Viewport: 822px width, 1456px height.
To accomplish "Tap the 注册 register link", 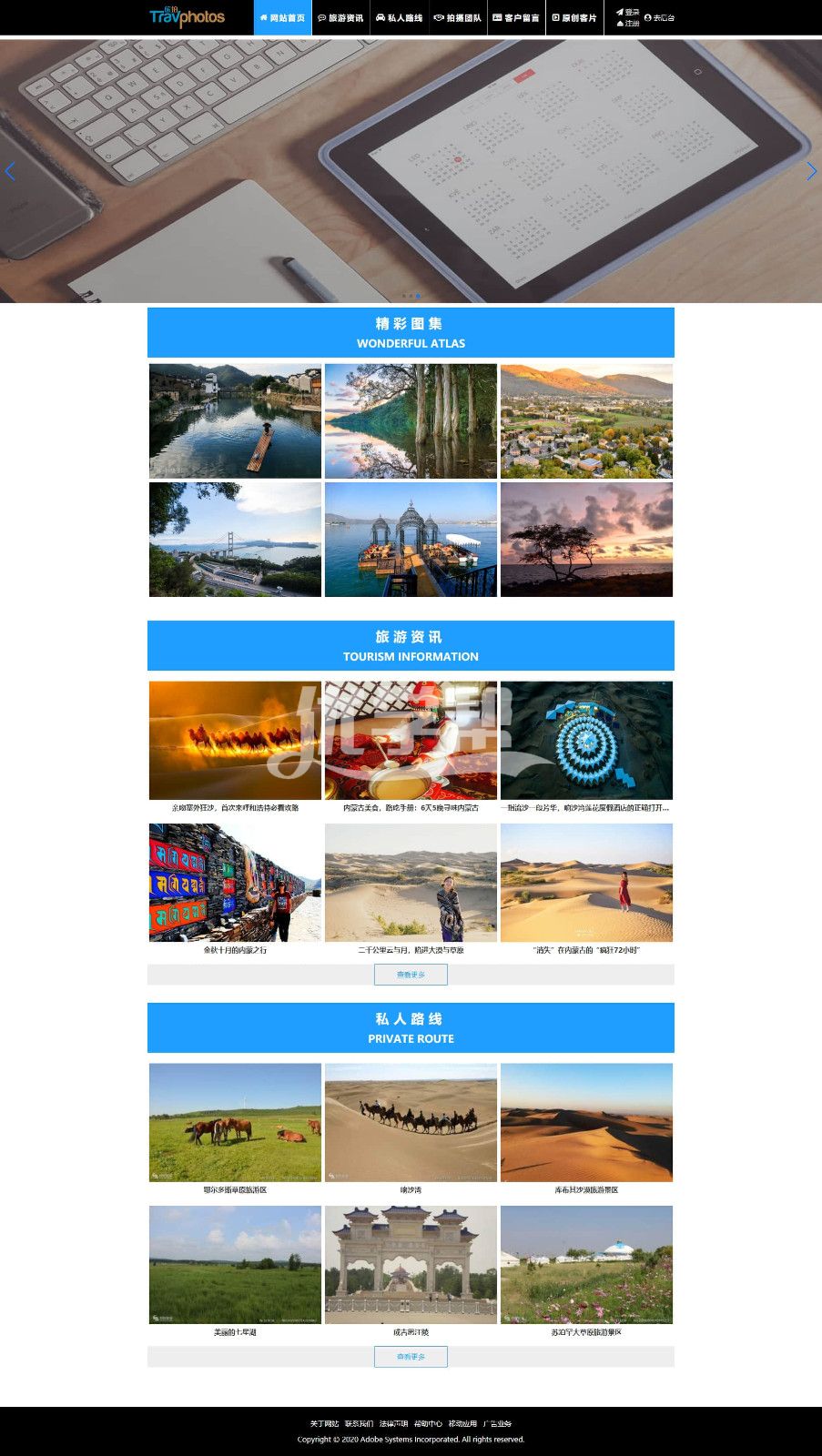I will pyautogui.click(x=628, y=24).
